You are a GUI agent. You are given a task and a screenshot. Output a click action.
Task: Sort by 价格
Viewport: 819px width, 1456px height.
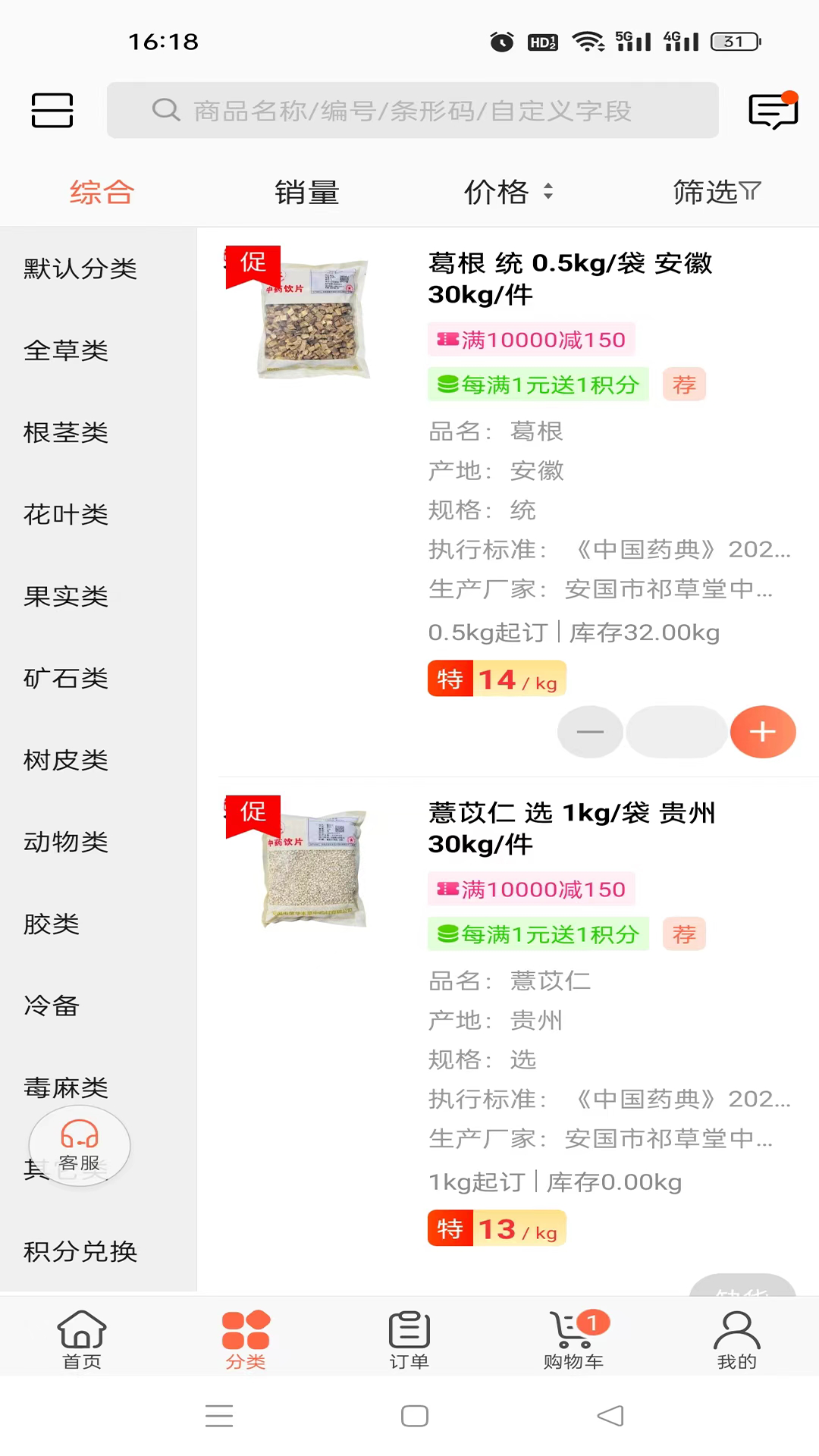tap(507, 192)
